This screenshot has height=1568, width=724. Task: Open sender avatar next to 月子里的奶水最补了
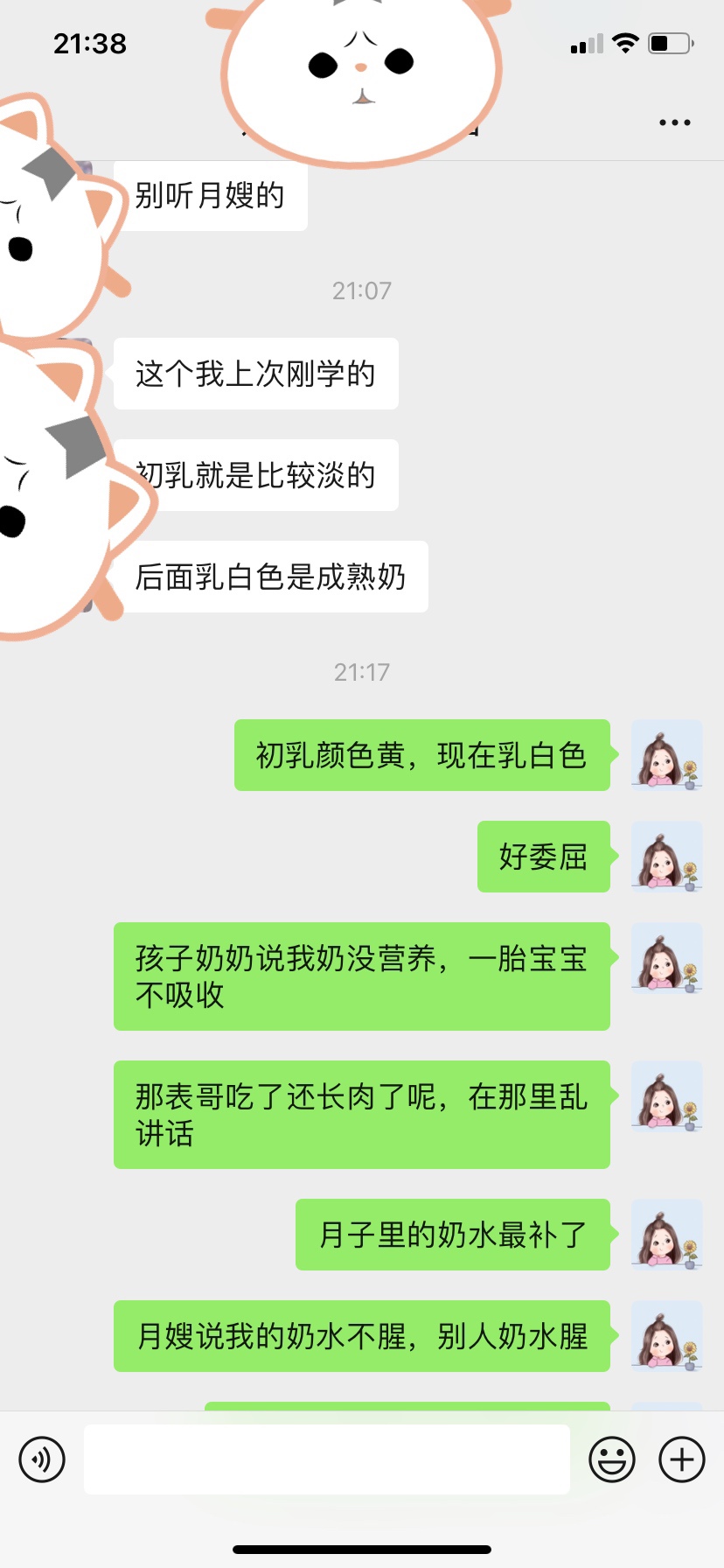pyautogui.click(x=666, y=1235)
